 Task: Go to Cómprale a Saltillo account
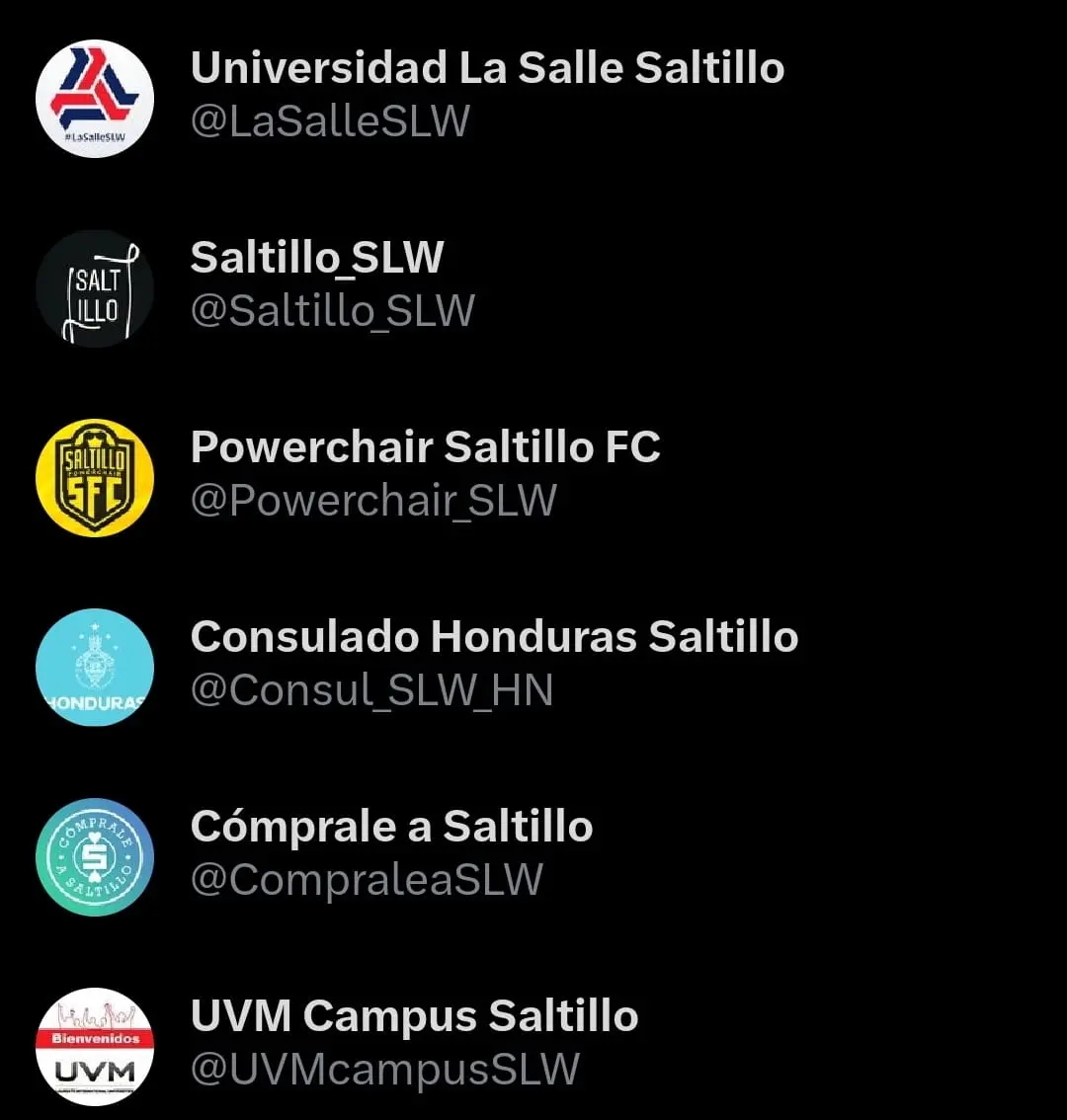[x=391, y=827]
